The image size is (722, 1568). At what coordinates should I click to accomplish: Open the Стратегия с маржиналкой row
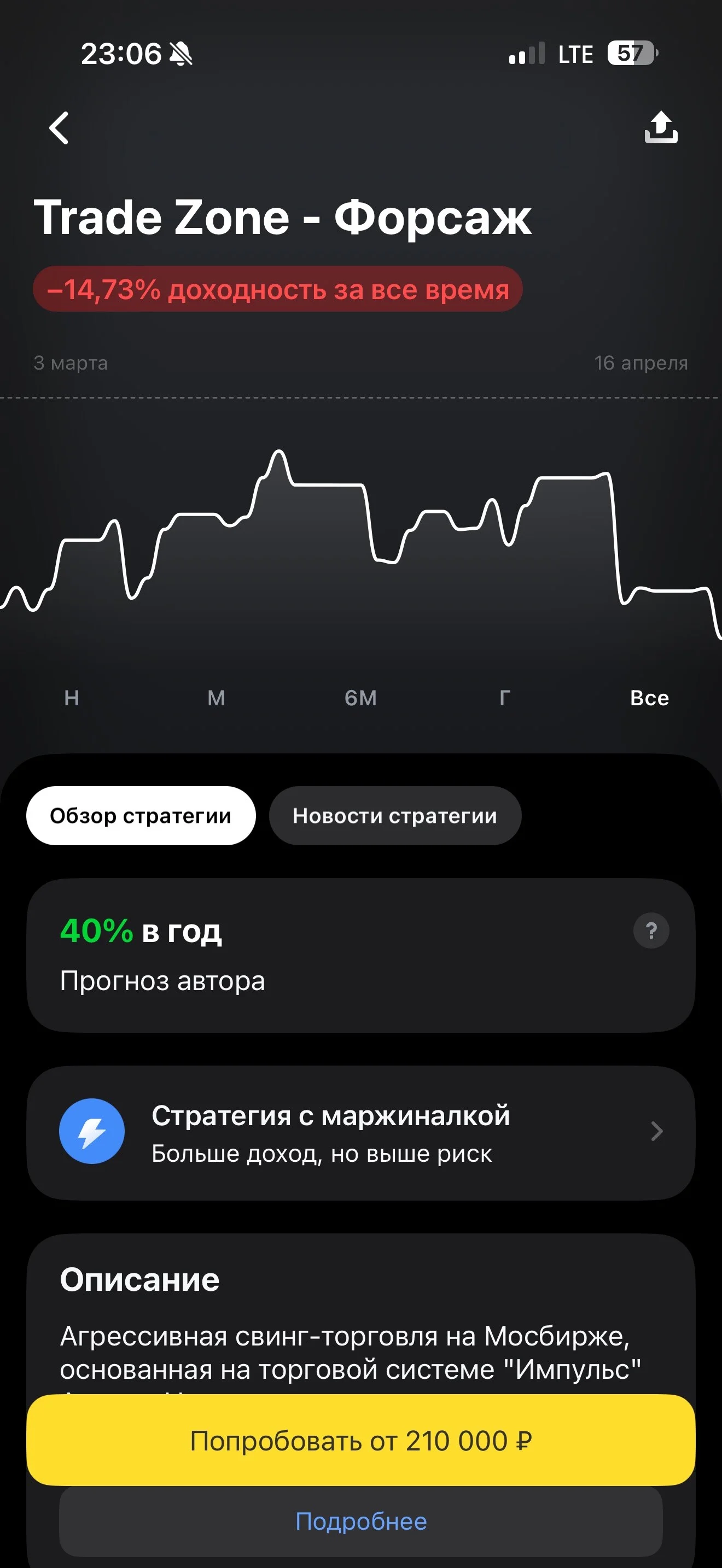361,1133
